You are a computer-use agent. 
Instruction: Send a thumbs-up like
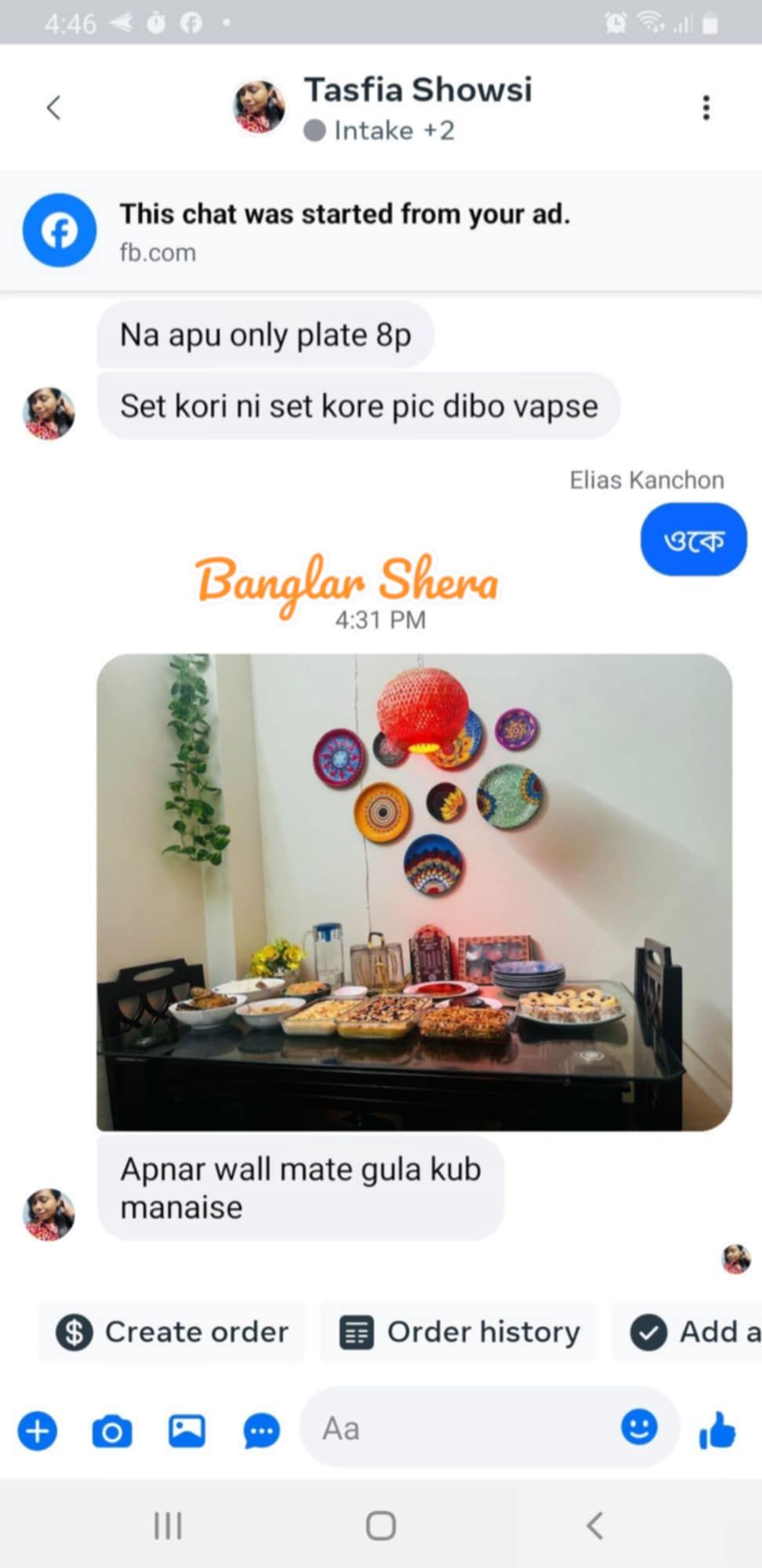point(717,1429)
